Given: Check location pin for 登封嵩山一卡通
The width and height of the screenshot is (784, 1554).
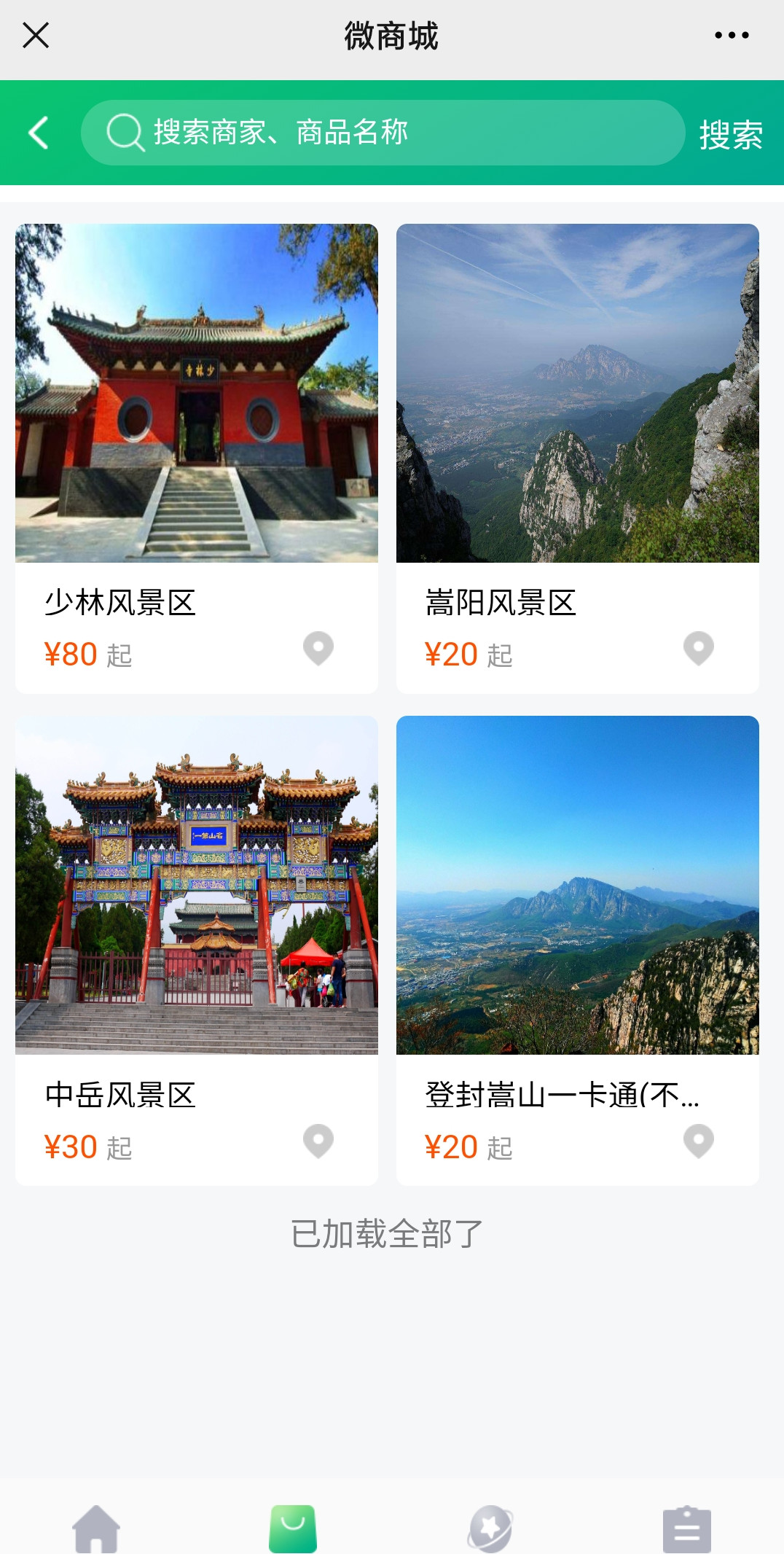Looking at the screenshot, I should coord(699,1141).
